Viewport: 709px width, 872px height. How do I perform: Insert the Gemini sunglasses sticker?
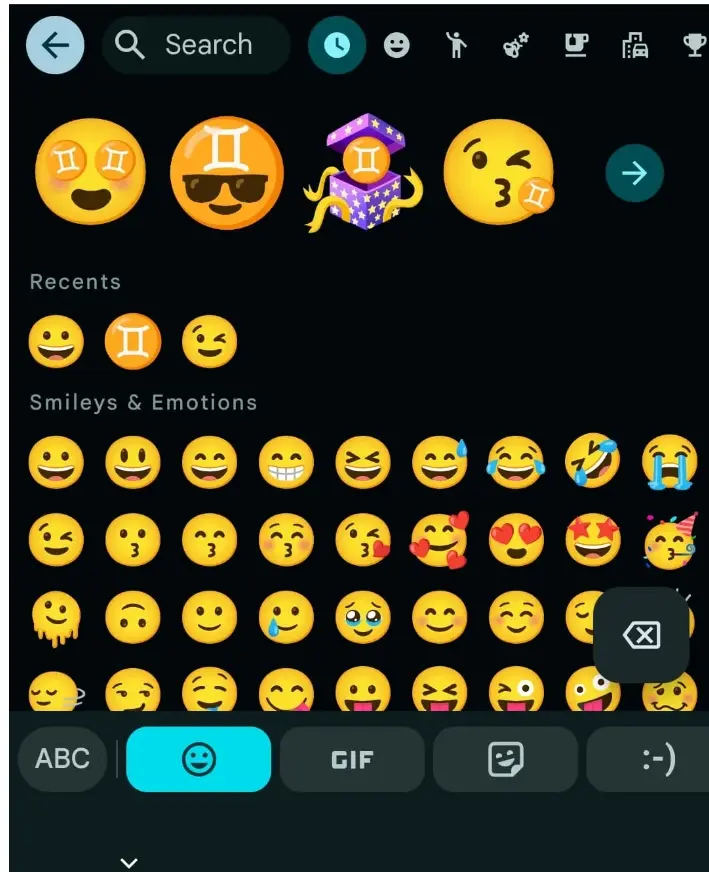227,173
